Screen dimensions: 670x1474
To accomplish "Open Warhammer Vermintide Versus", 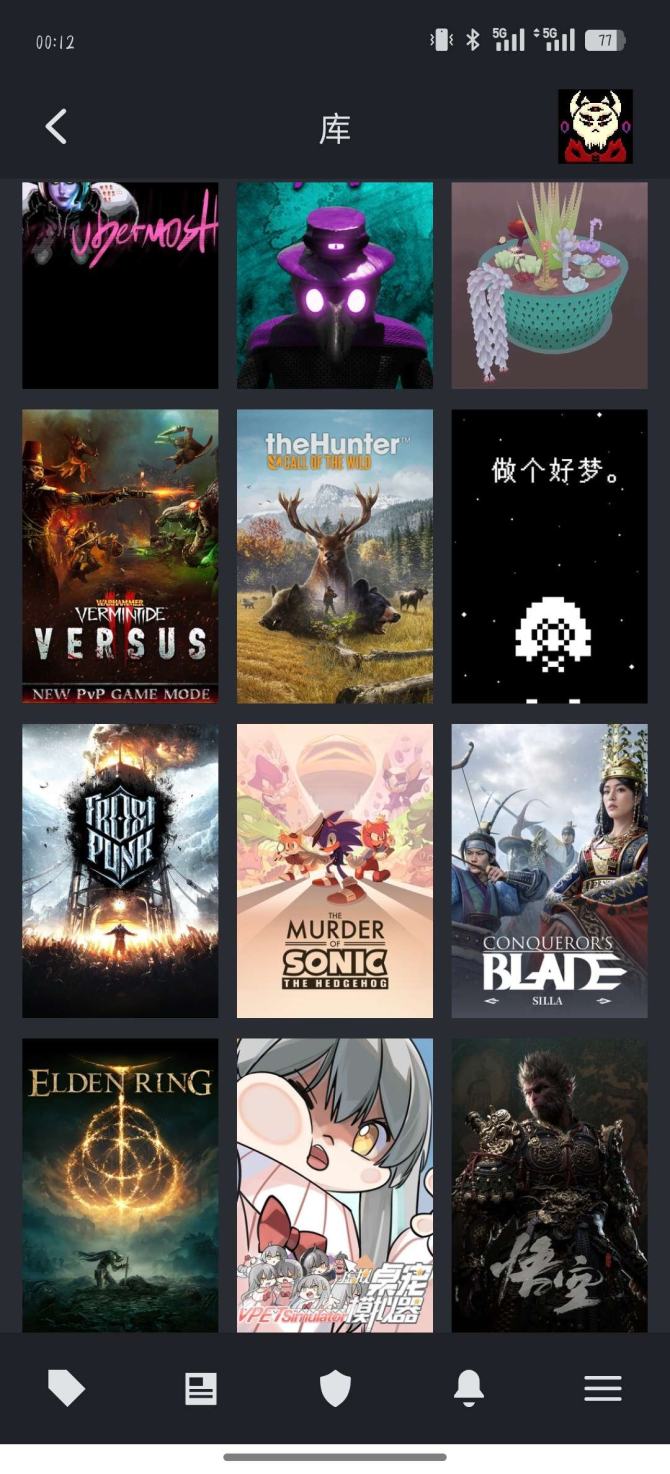I will [x=120, y=556].
